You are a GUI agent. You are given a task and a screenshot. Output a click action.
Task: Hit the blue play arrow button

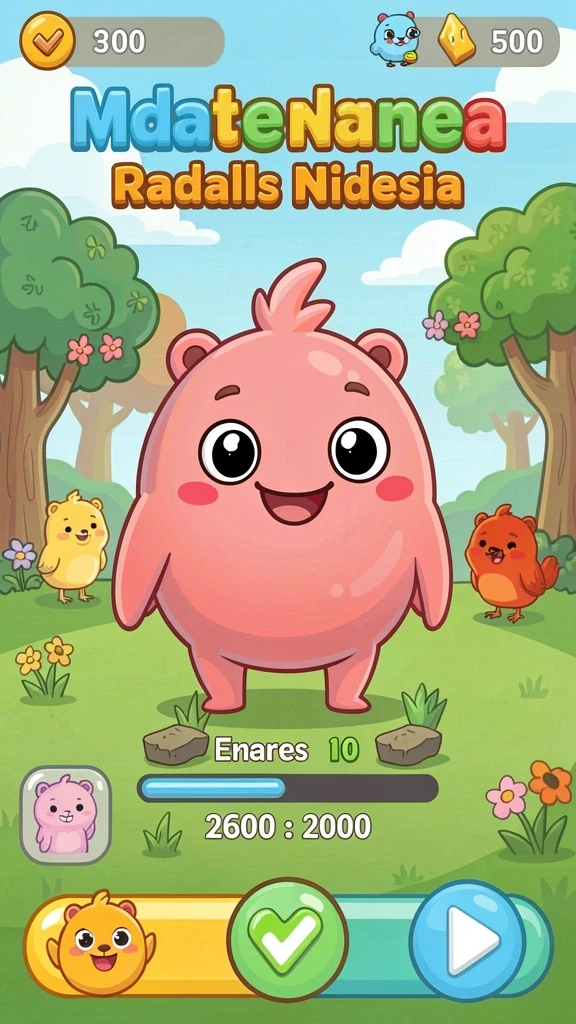[x=468, y=940]
